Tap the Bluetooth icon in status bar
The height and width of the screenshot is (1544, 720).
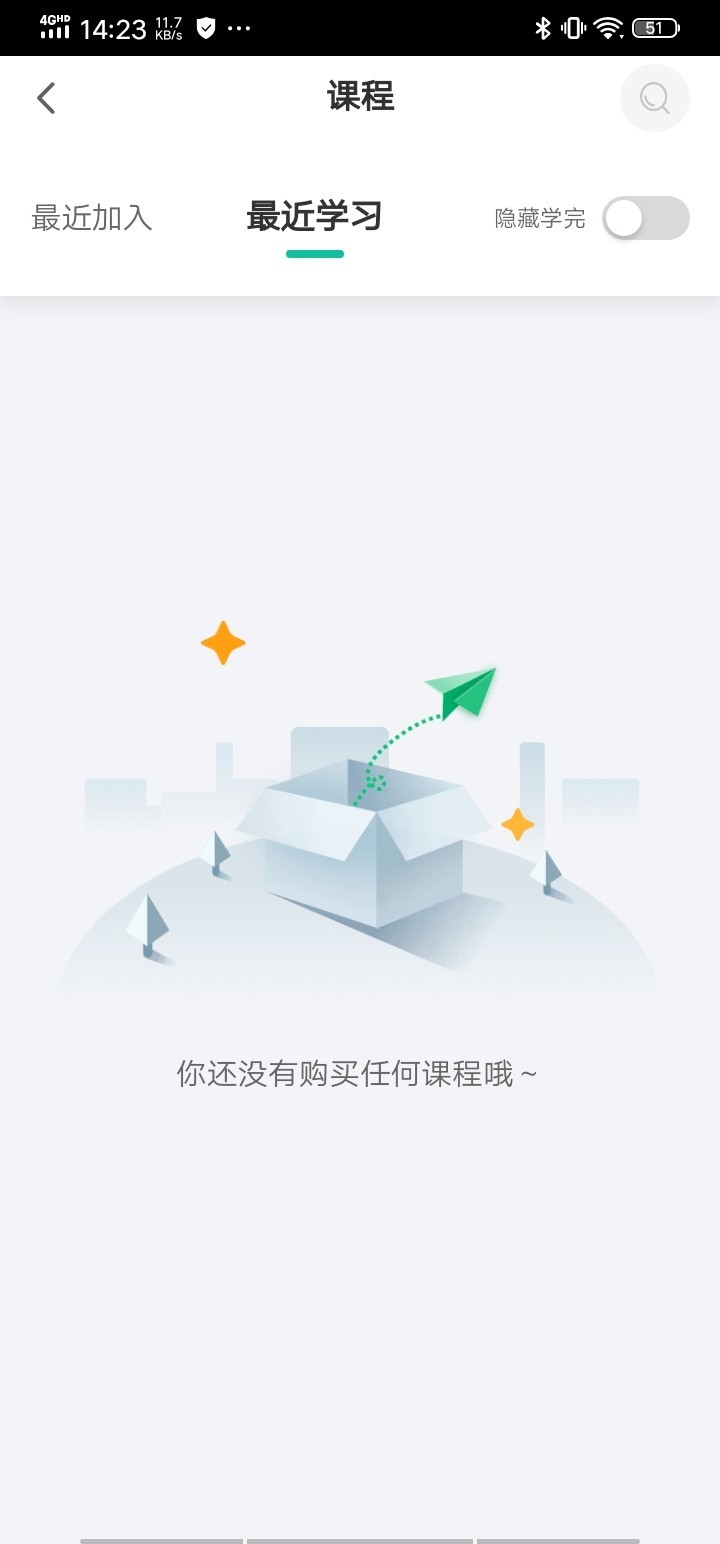coord(544,27)
